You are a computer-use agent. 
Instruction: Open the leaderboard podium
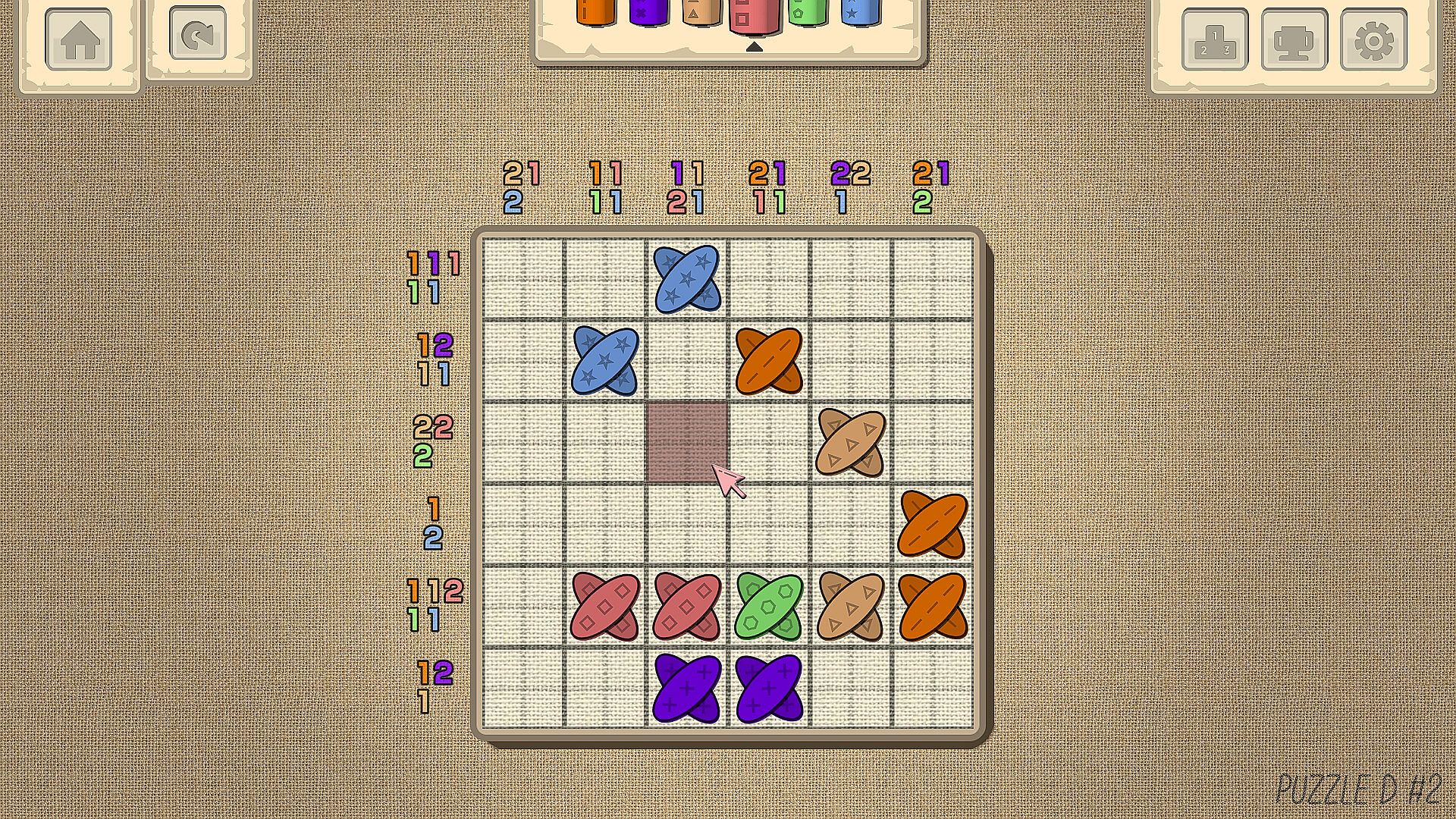(1214, 39)
